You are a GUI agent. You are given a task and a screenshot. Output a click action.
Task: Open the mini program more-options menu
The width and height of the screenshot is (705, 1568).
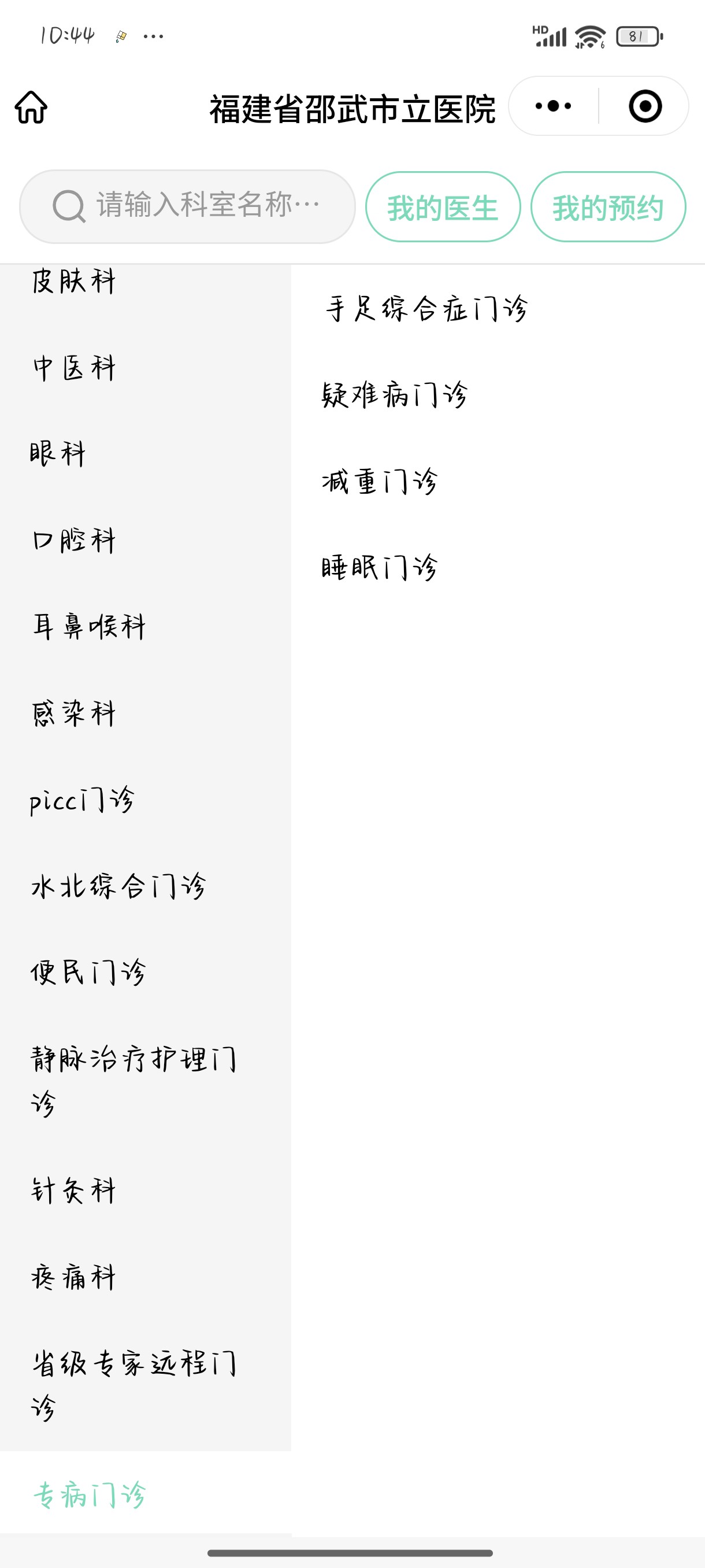pyautogui.click(x=553, y=106)
